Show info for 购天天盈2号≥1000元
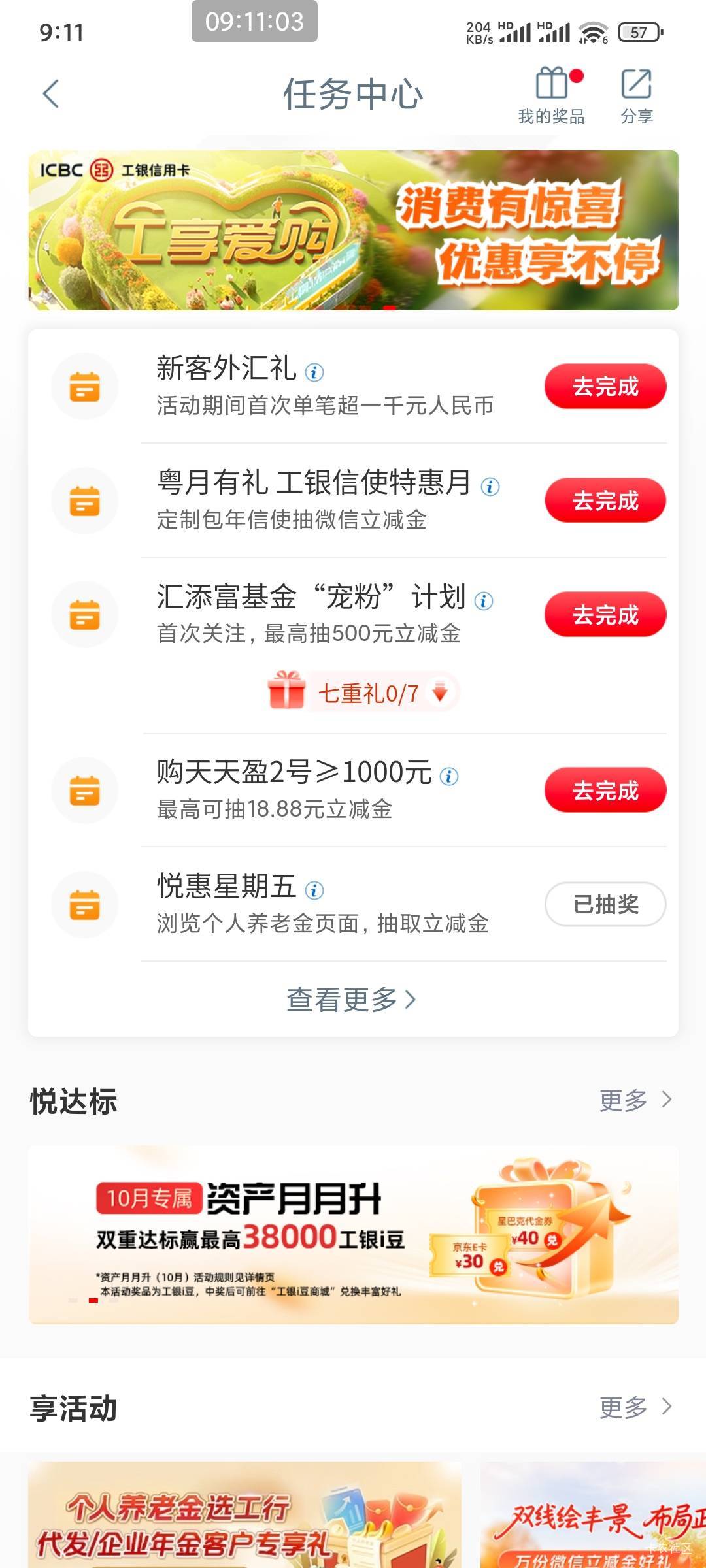This screenshot has height=1568, width=706. click(449, 776)
